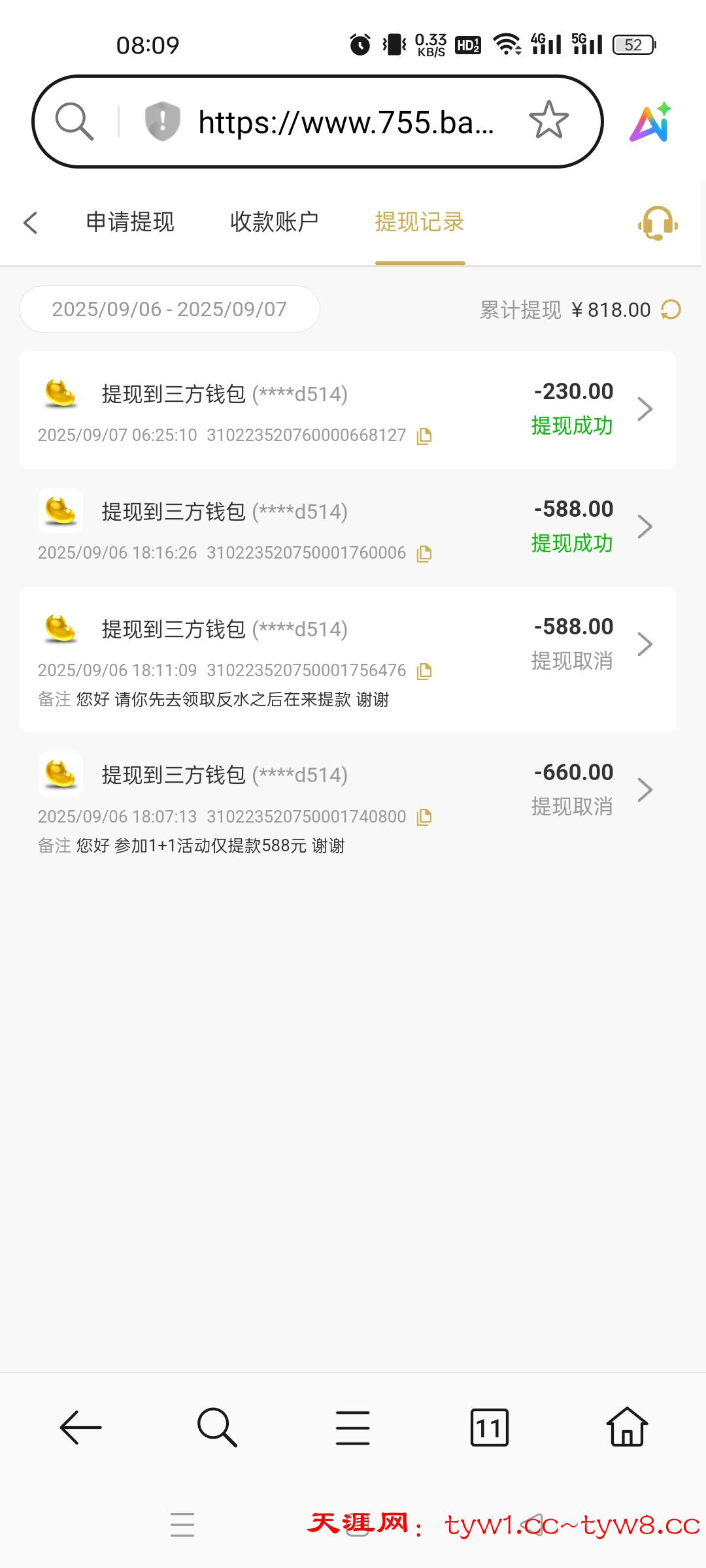Viewport: 706px width, 1568px height.
Task: Select the 提现记录 tab
Action: click(420, 222)
